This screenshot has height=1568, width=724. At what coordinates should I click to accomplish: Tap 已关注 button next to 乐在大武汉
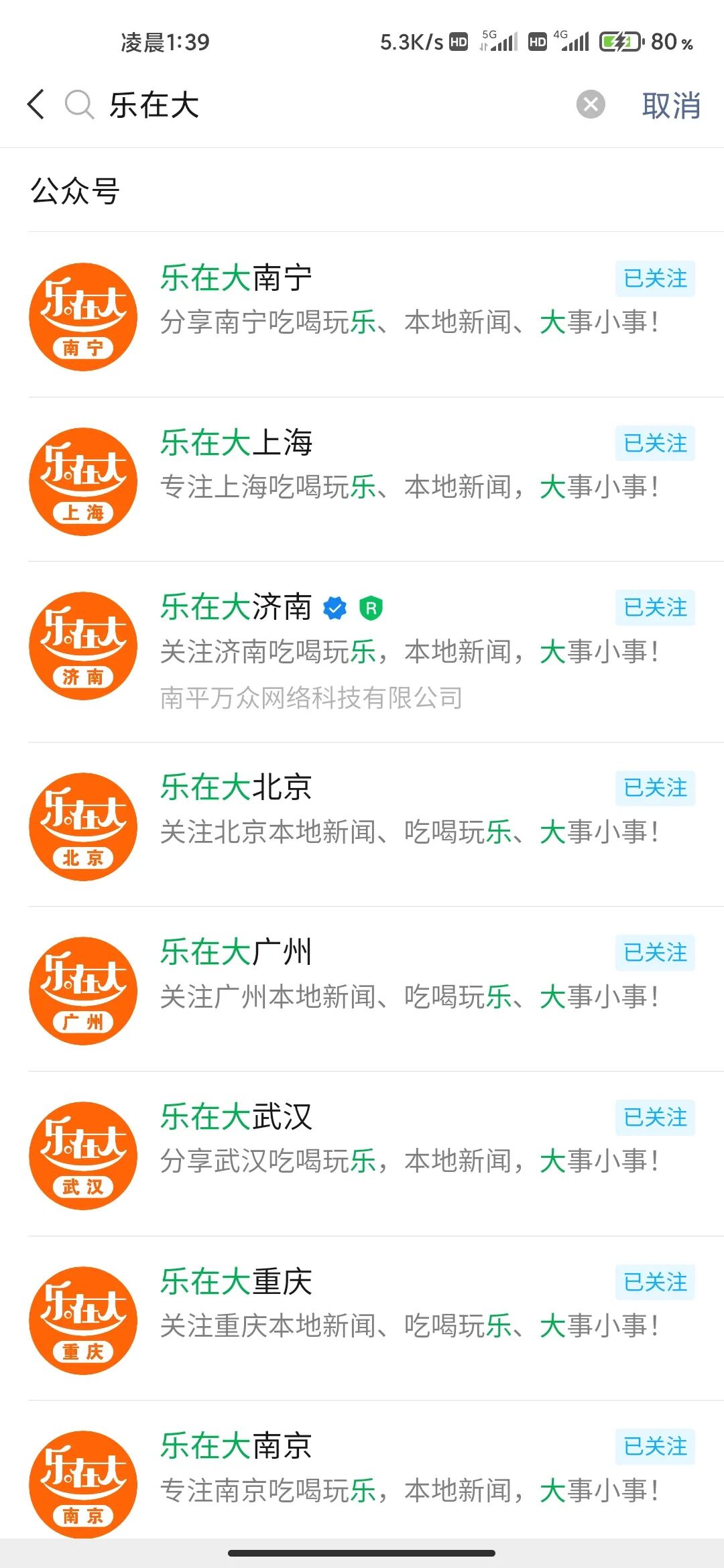(655, 1117)
